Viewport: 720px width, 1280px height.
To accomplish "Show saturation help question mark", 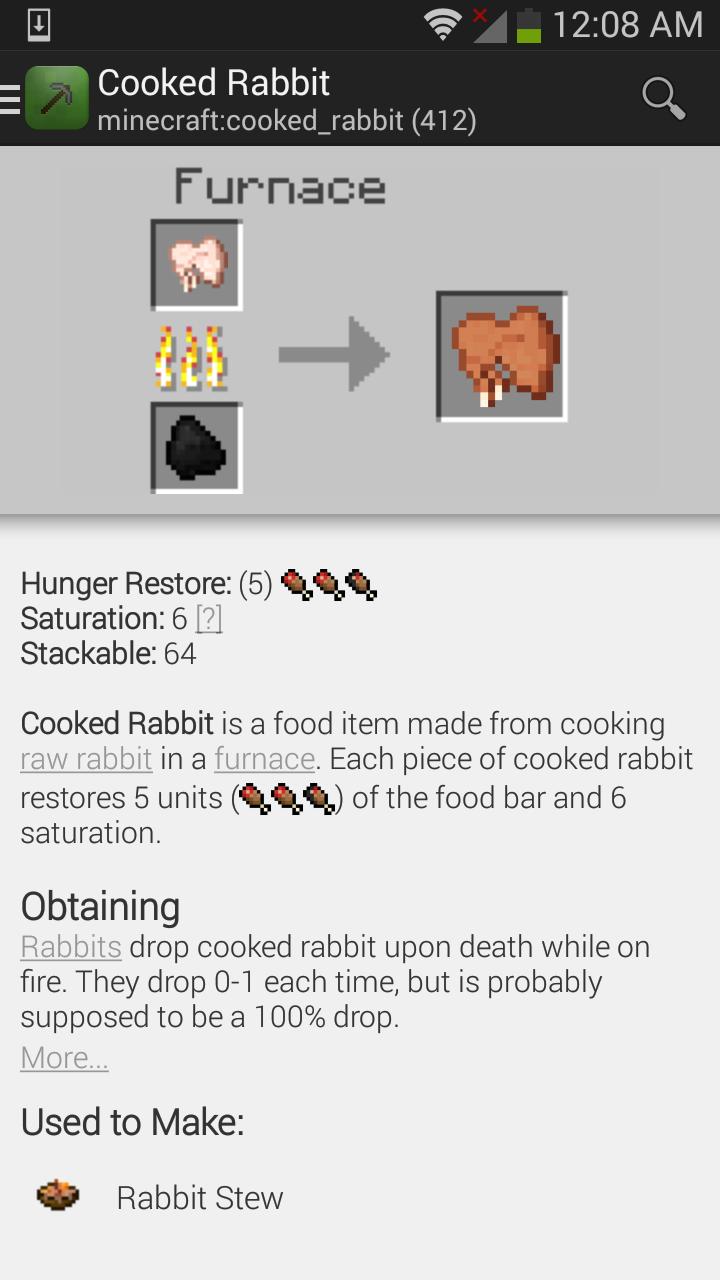I will [x=208, y=619].
